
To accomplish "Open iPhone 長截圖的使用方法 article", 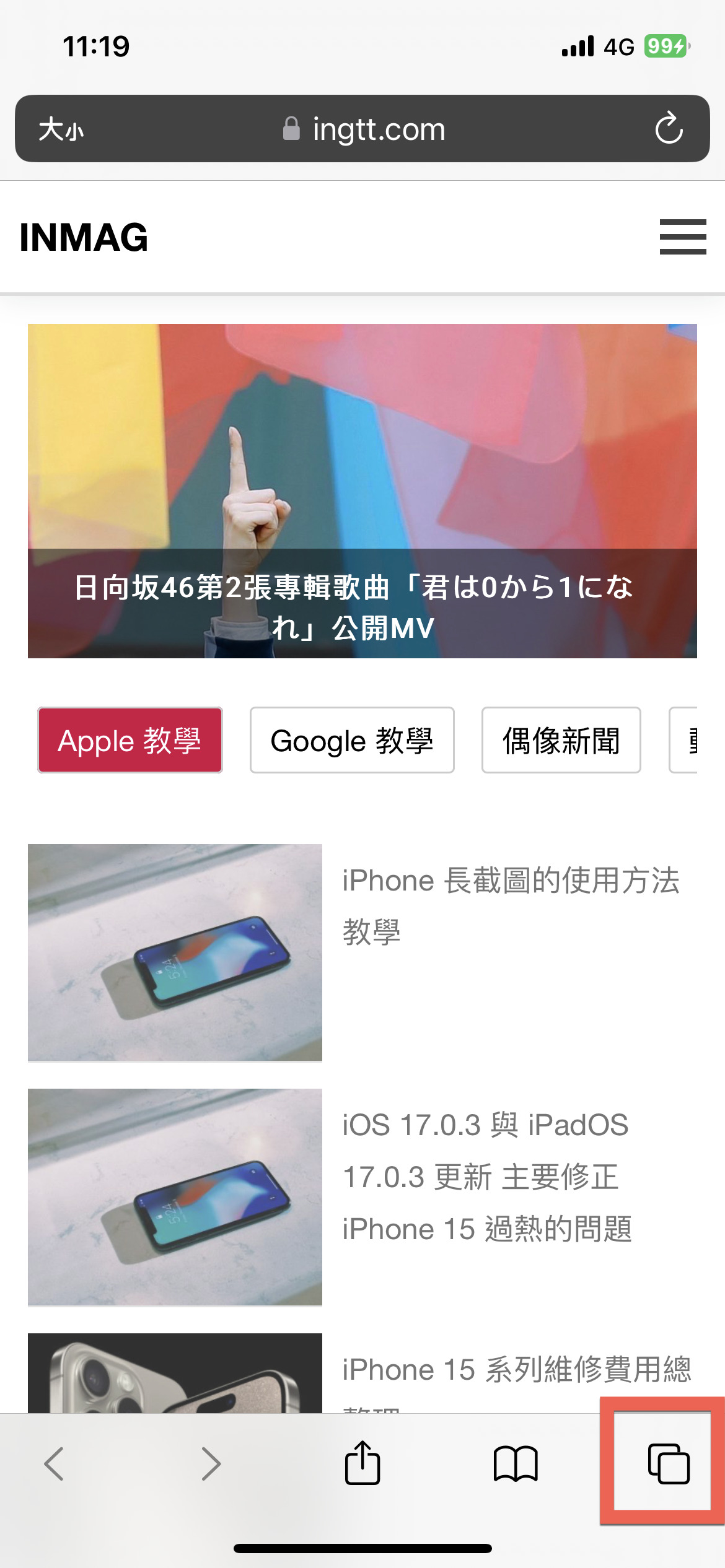I will 510,881.
